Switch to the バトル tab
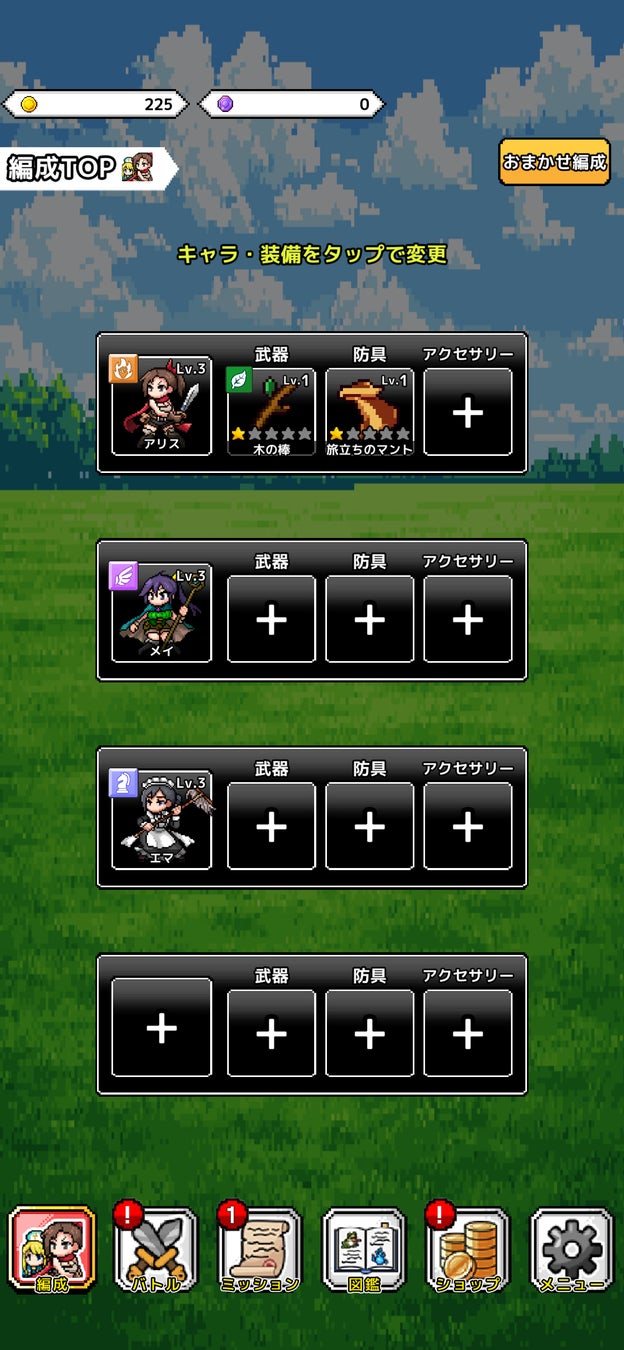Viewport: 624px width, 1350px height. [x=156, y=1250]
